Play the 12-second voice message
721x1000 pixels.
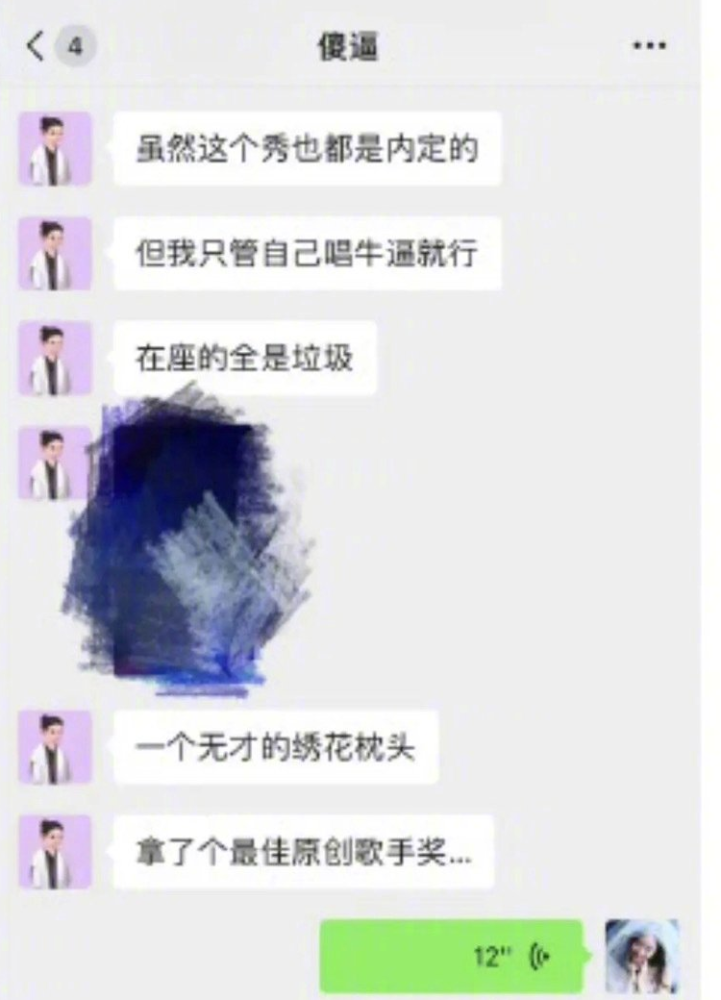click(451, 956)
